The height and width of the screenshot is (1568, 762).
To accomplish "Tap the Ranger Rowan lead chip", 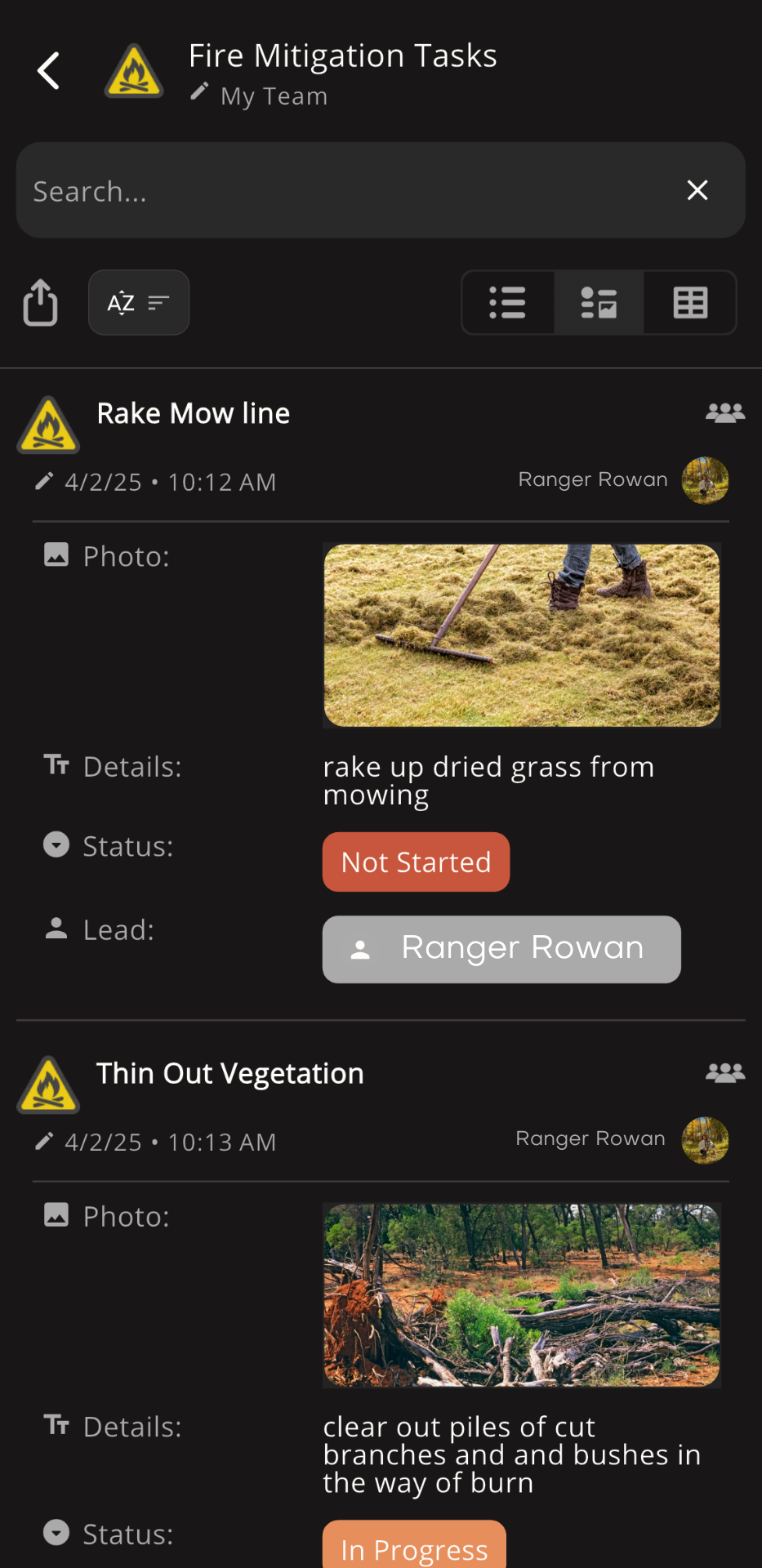I will point(501,949).
